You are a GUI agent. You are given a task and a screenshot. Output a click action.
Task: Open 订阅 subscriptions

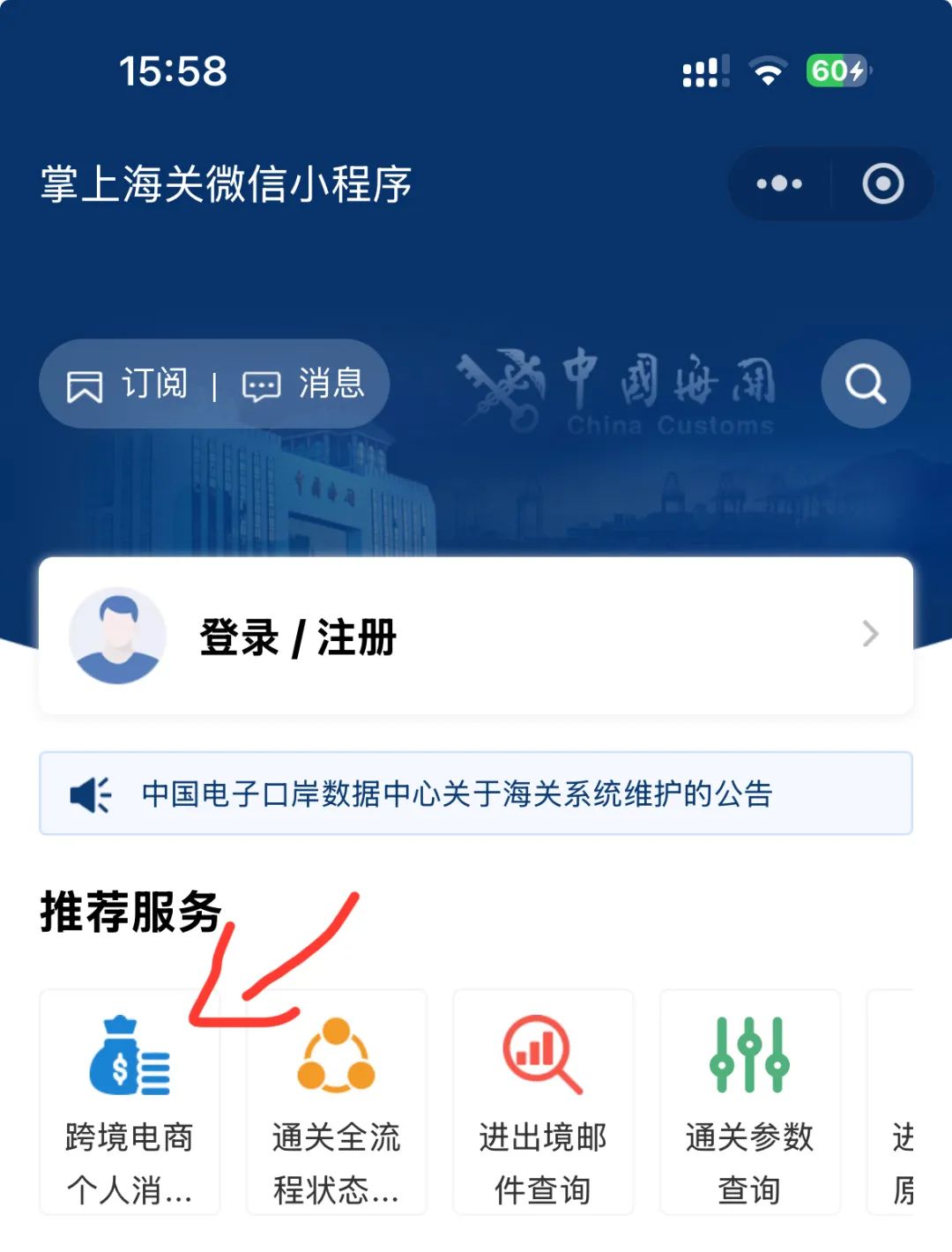[129, 384]
